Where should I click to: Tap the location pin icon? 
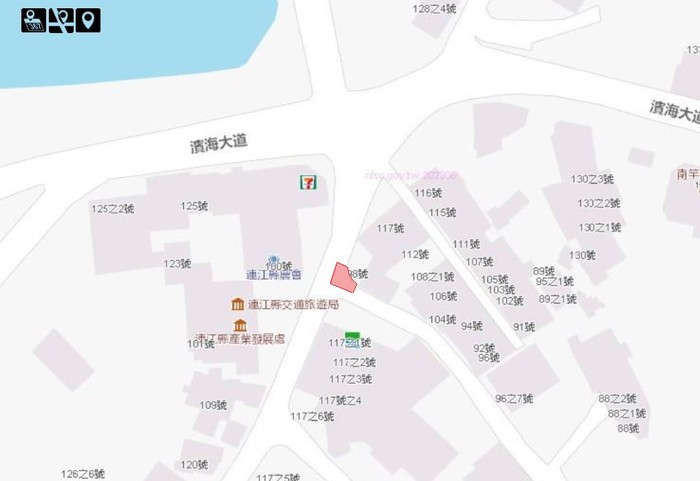click(89, 20)
